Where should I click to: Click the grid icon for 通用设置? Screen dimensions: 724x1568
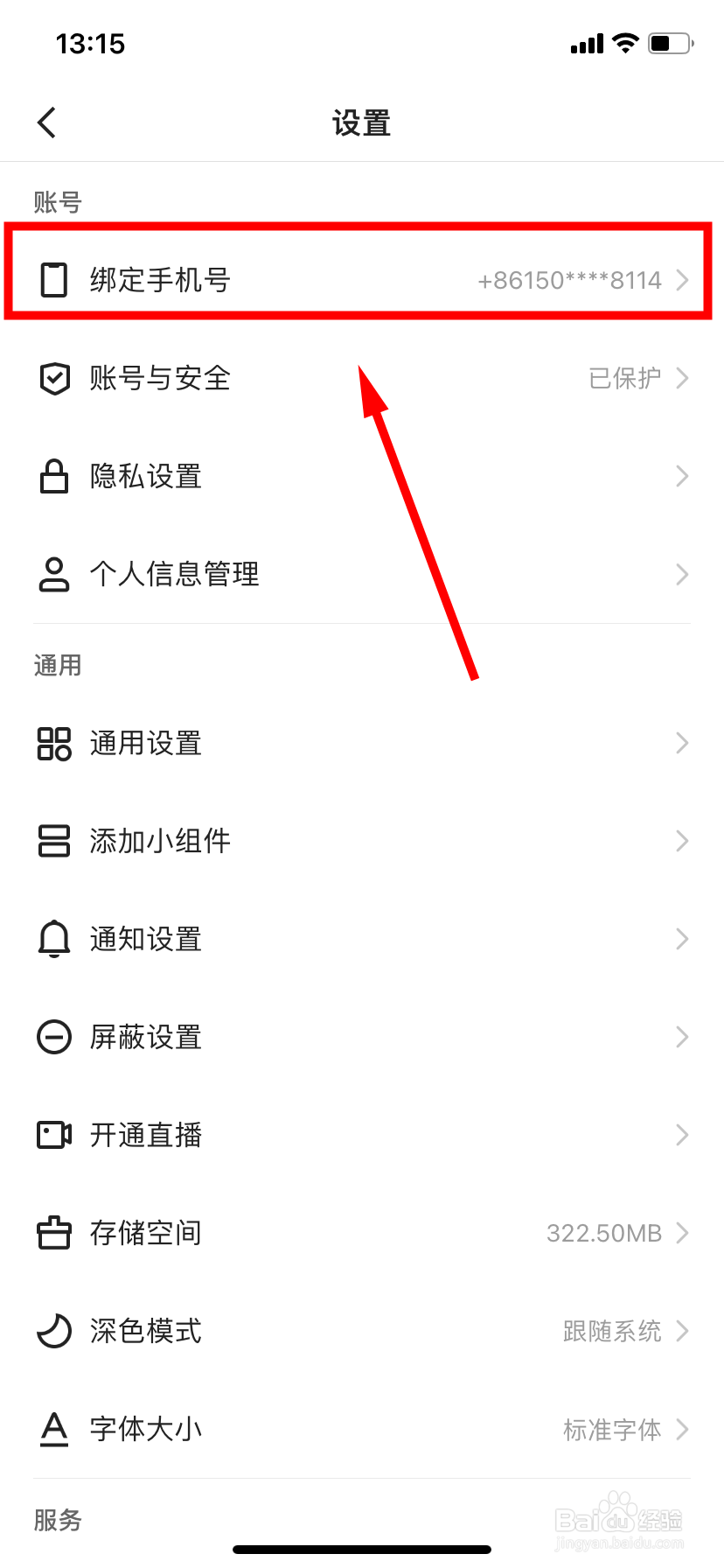click(x=54, y=743)
